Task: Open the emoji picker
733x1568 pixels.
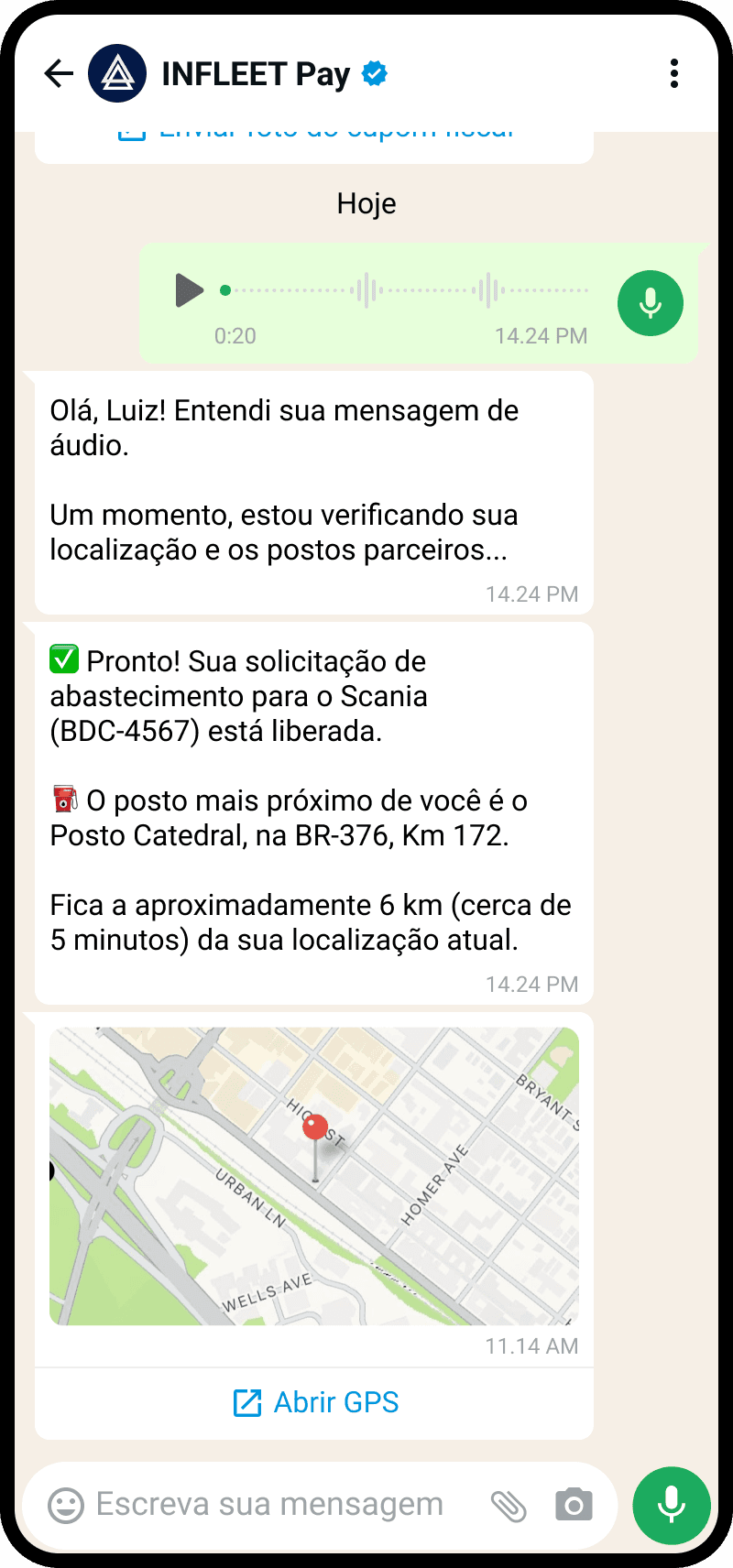Action: 66,1505
